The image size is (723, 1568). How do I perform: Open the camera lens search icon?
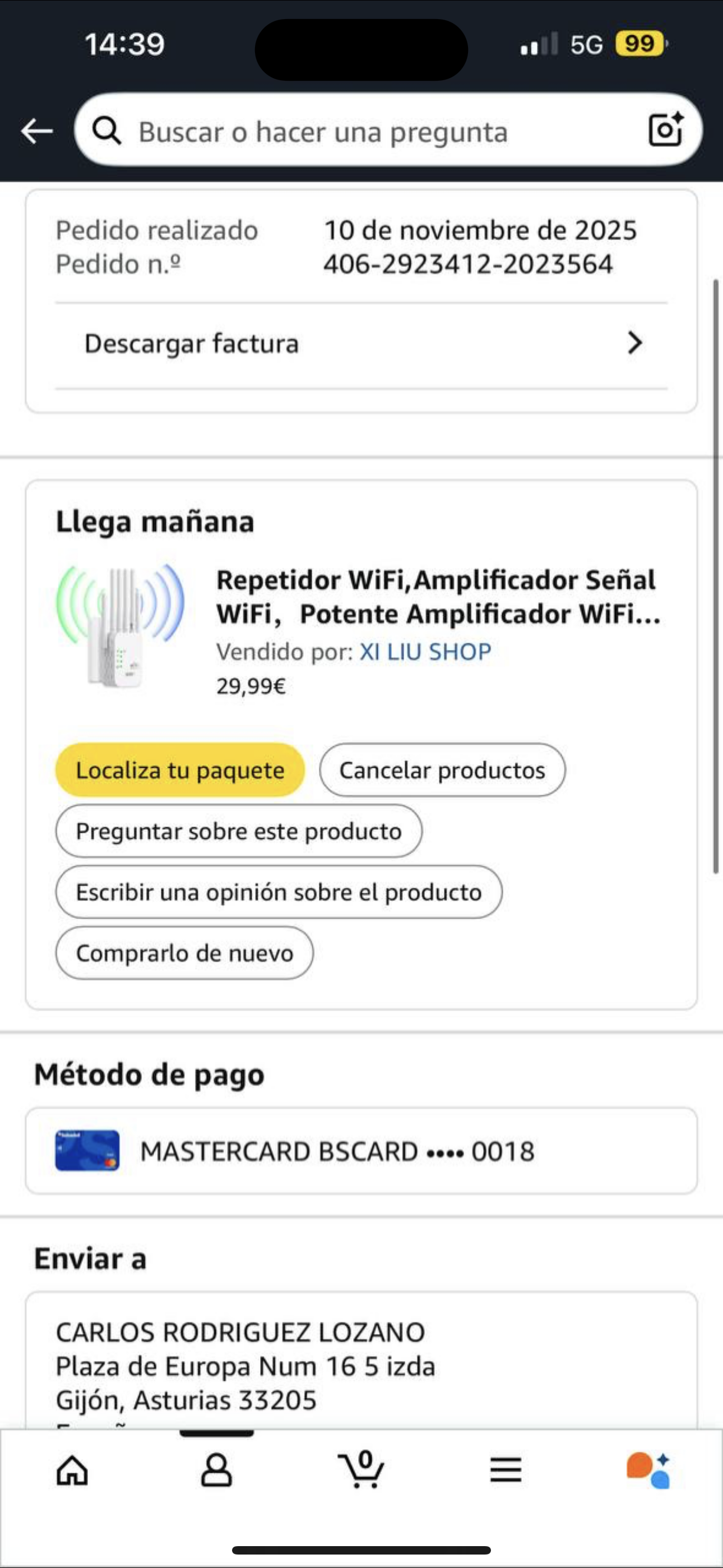click(x=665, y=130)
